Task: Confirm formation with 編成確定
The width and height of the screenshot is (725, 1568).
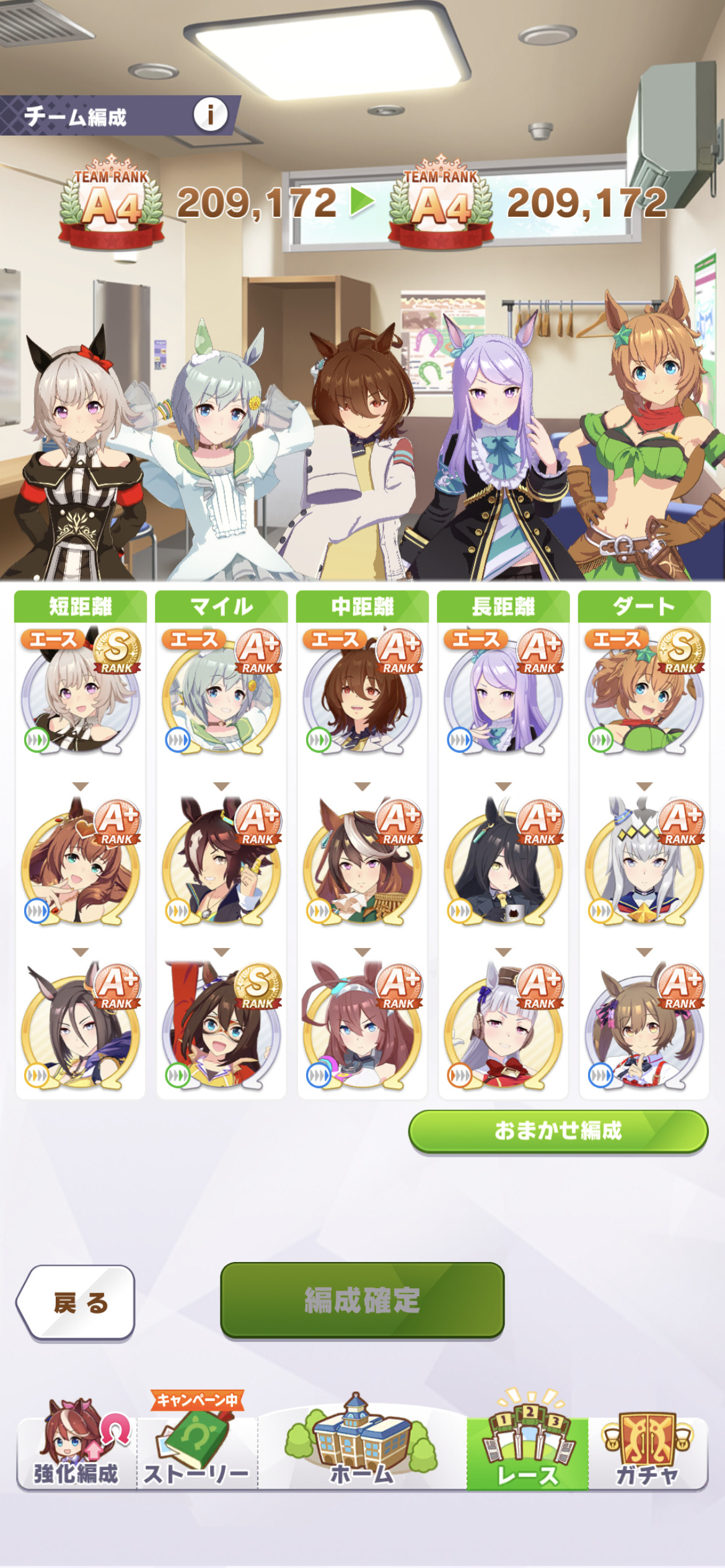Action: pos(362,1300)
